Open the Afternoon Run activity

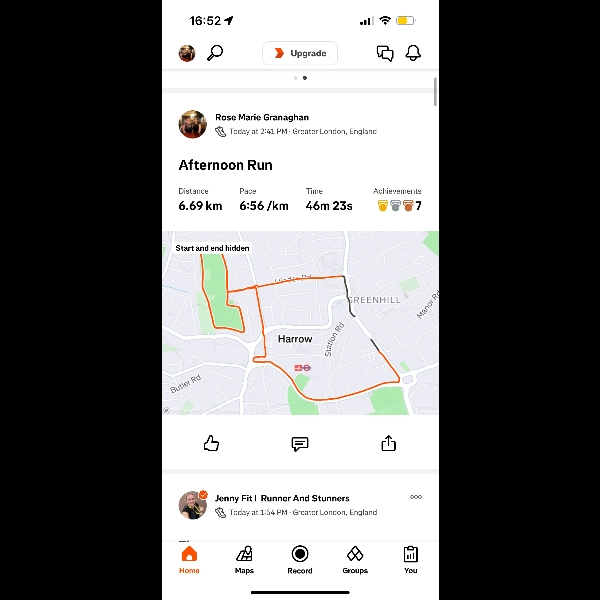[x=225, y=165]
